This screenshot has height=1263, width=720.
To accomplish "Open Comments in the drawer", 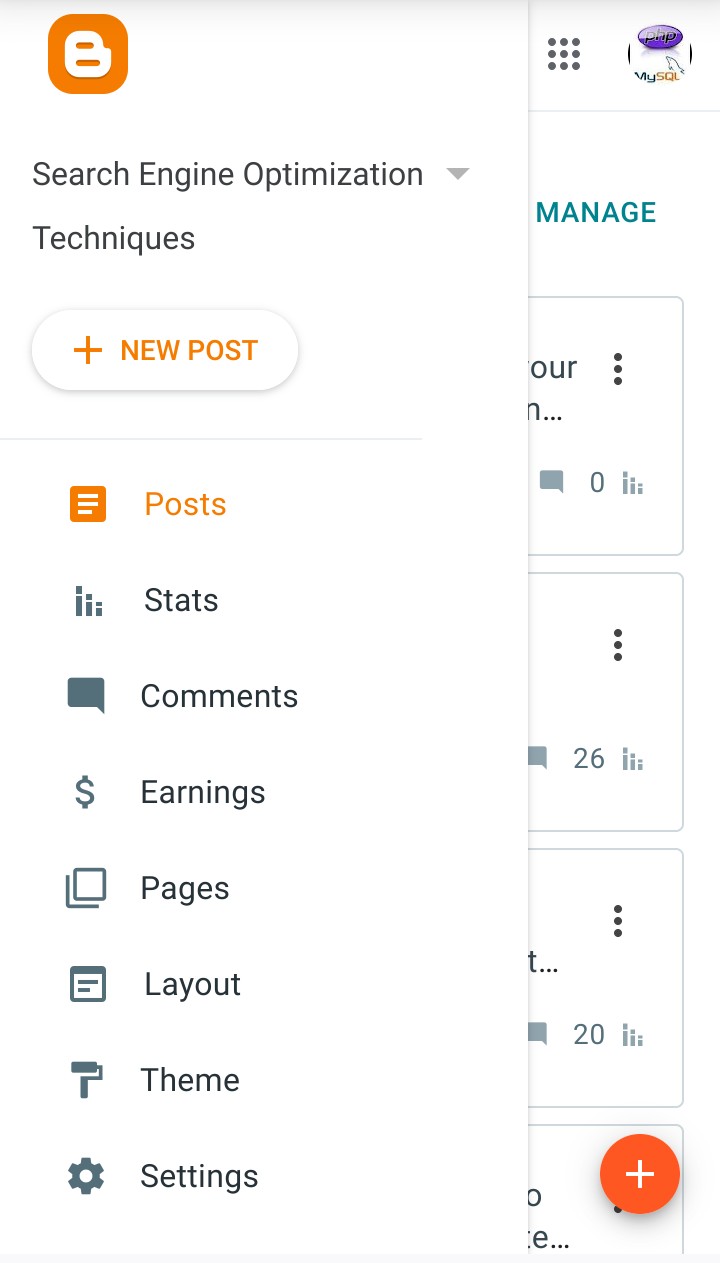I will 218,696.
